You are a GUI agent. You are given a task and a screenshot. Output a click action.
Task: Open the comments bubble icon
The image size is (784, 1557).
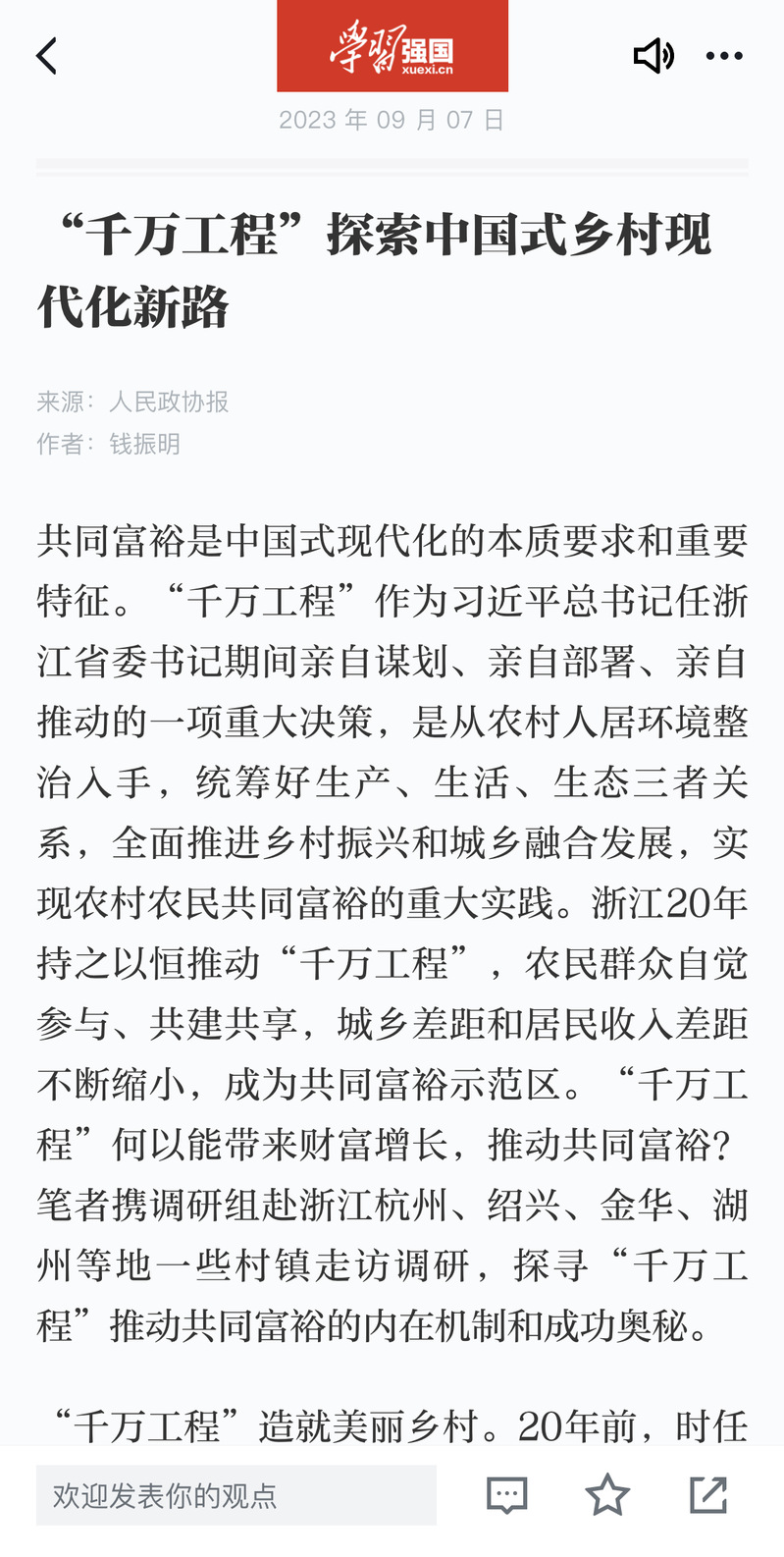coord(507,1495)
